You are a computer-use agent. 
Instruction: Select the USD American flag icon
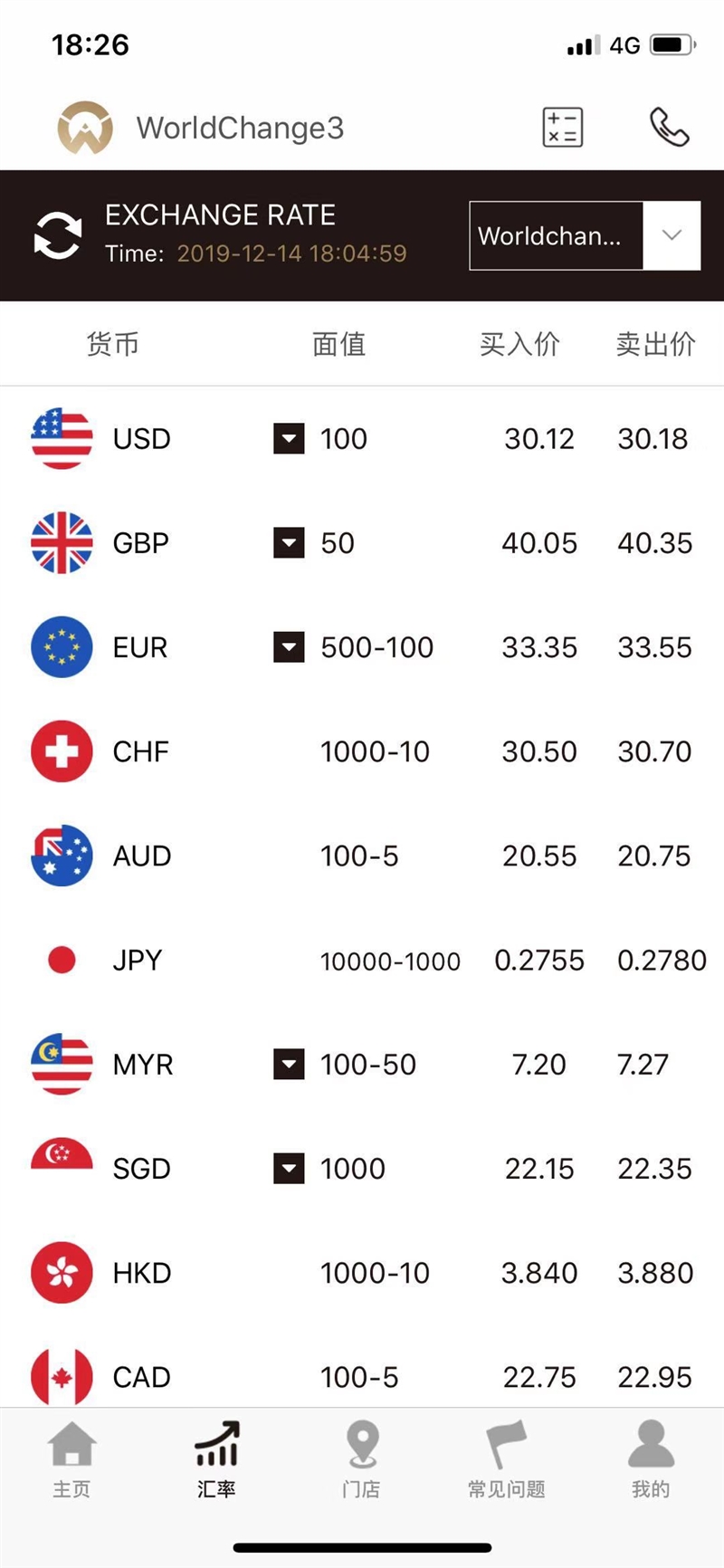click(x=62, y=438)
